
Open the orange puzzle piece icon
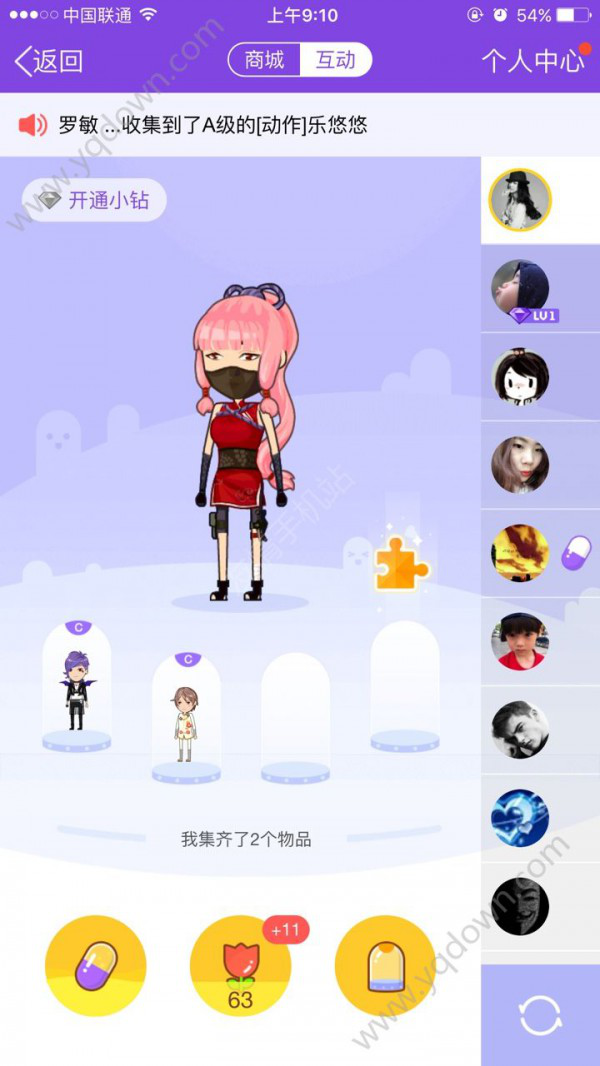coord(401,565)
